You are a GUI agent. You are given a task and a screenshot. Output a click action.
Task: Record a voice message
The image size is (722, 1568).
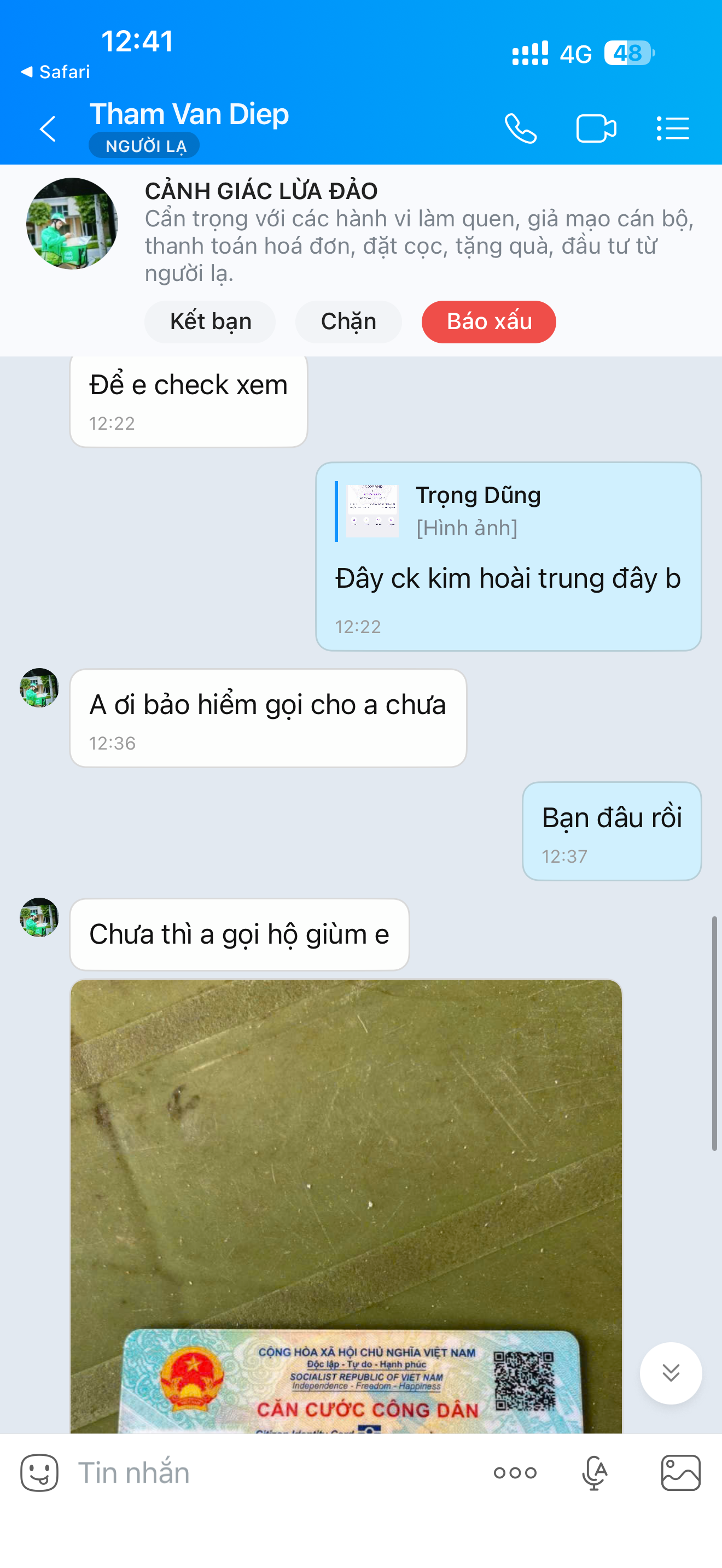click(594, 1472)
